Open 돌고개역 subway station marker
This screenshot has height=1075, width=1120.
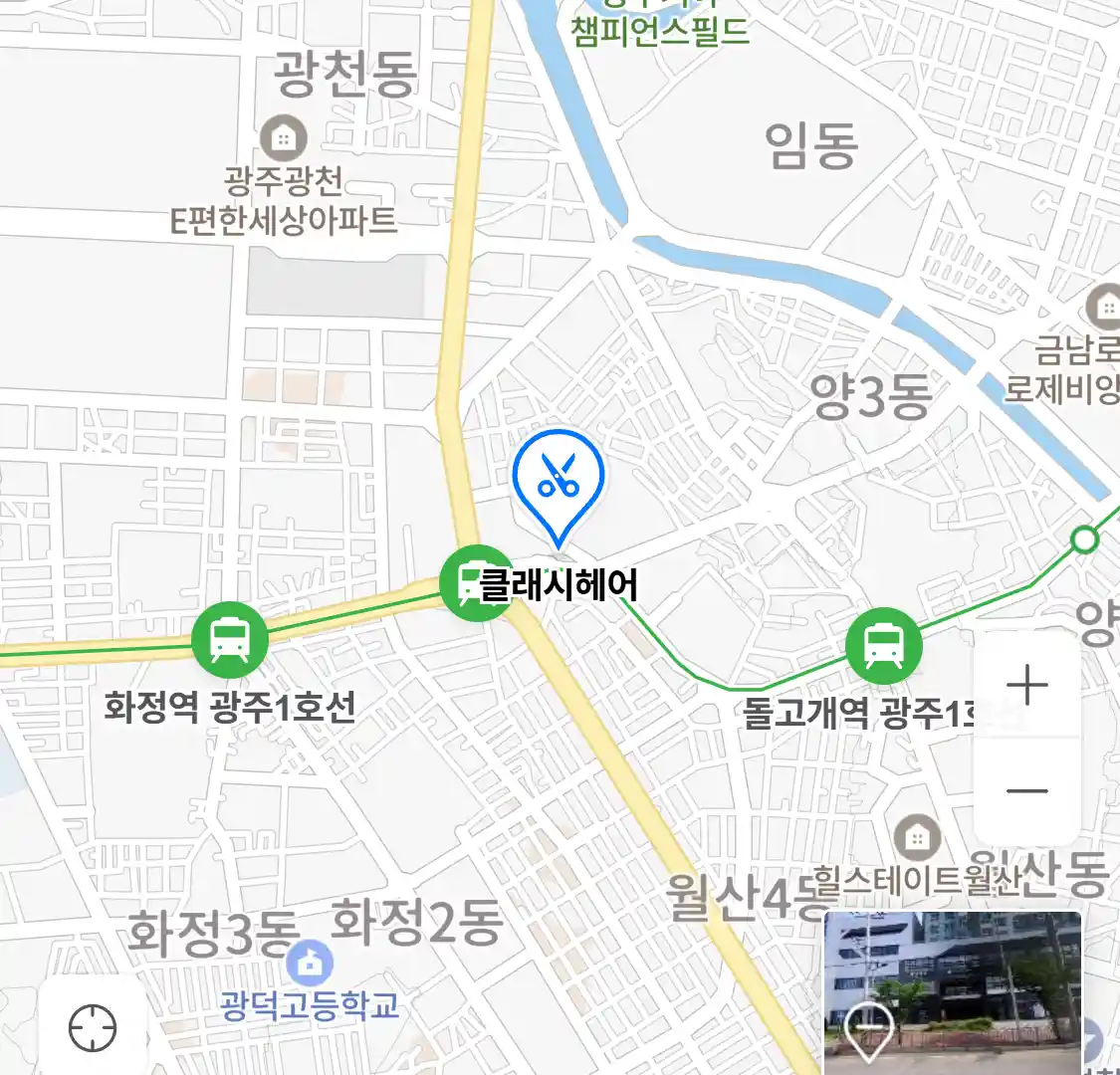pos(883,645)
